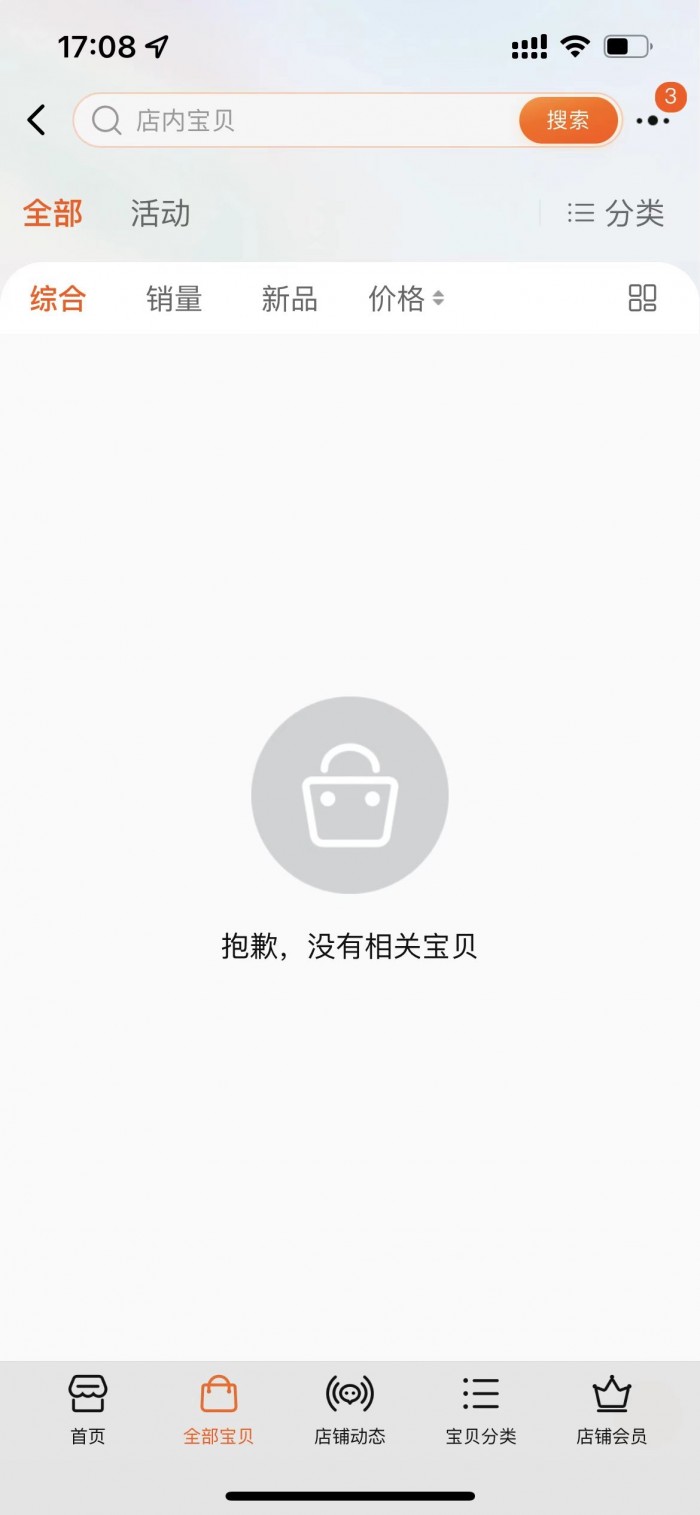This screenshot has height=1515, width=700.
Task: Go to the 首页 tab
Action: pos(88,1408)
